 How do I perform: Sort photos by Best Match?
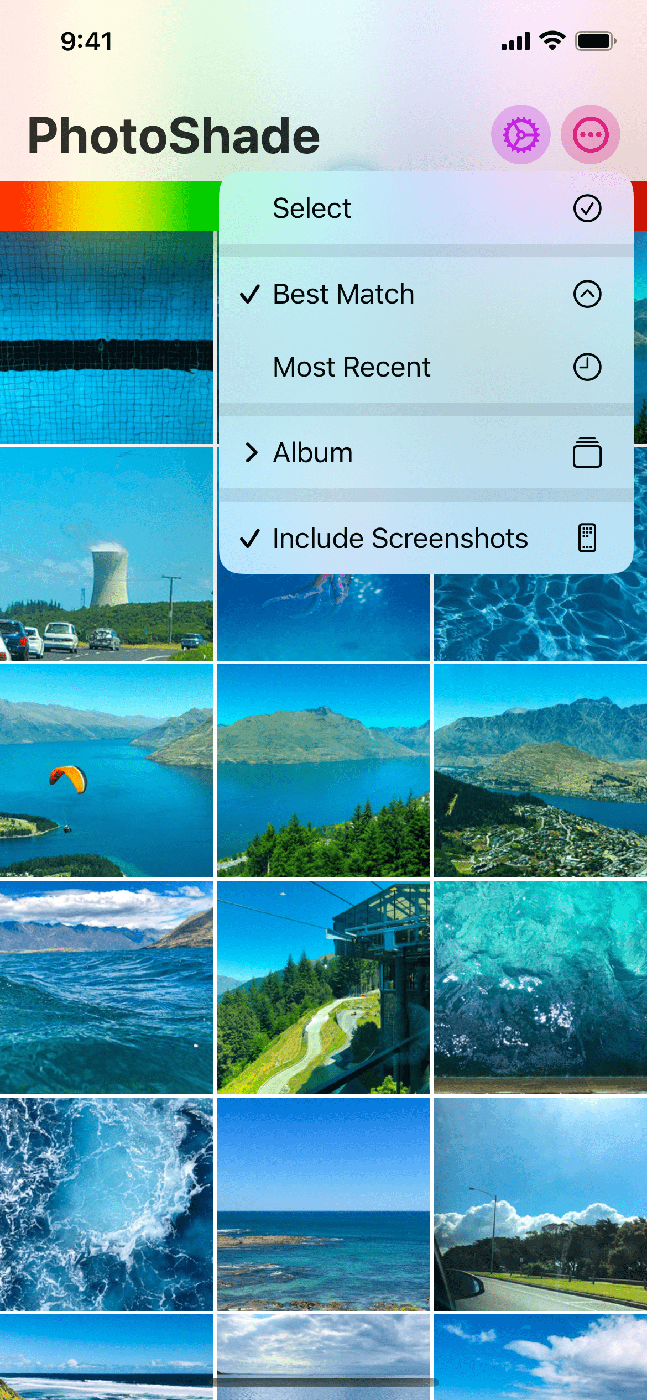point(425,294)
